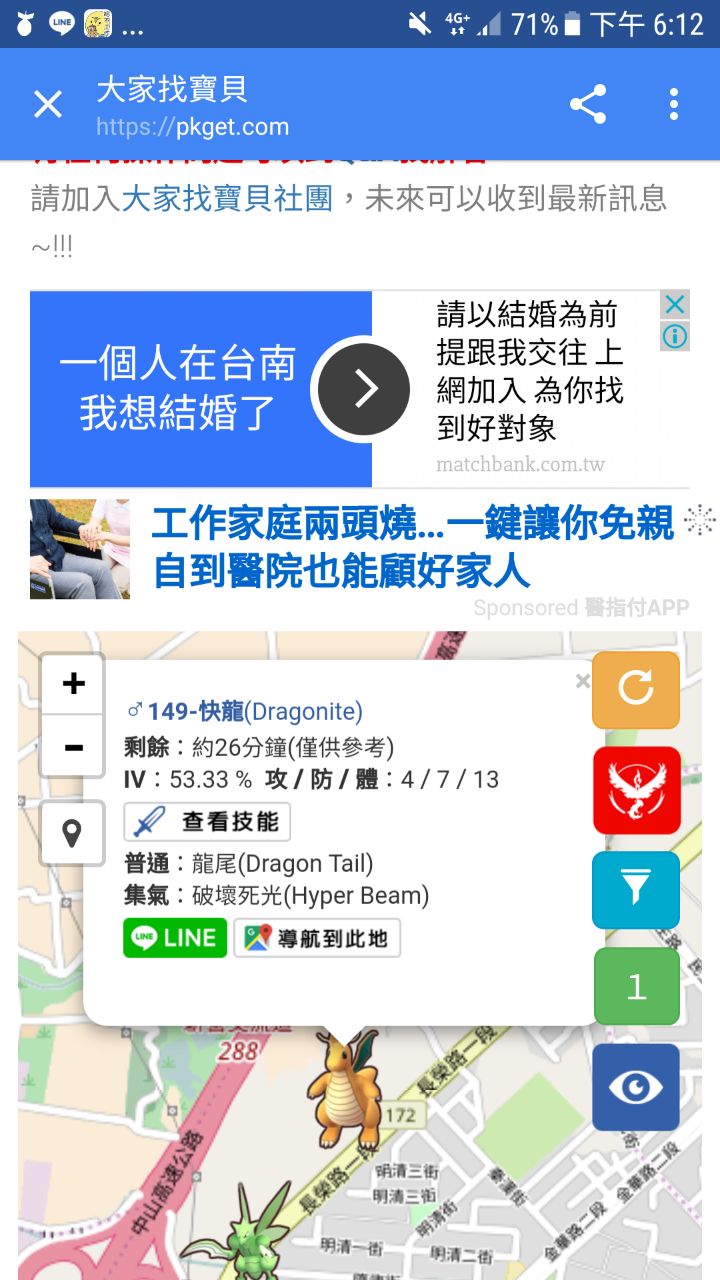720x1280 pixels.
Task: Dismiss the Dragonite info popup
Action: [583, 682]
